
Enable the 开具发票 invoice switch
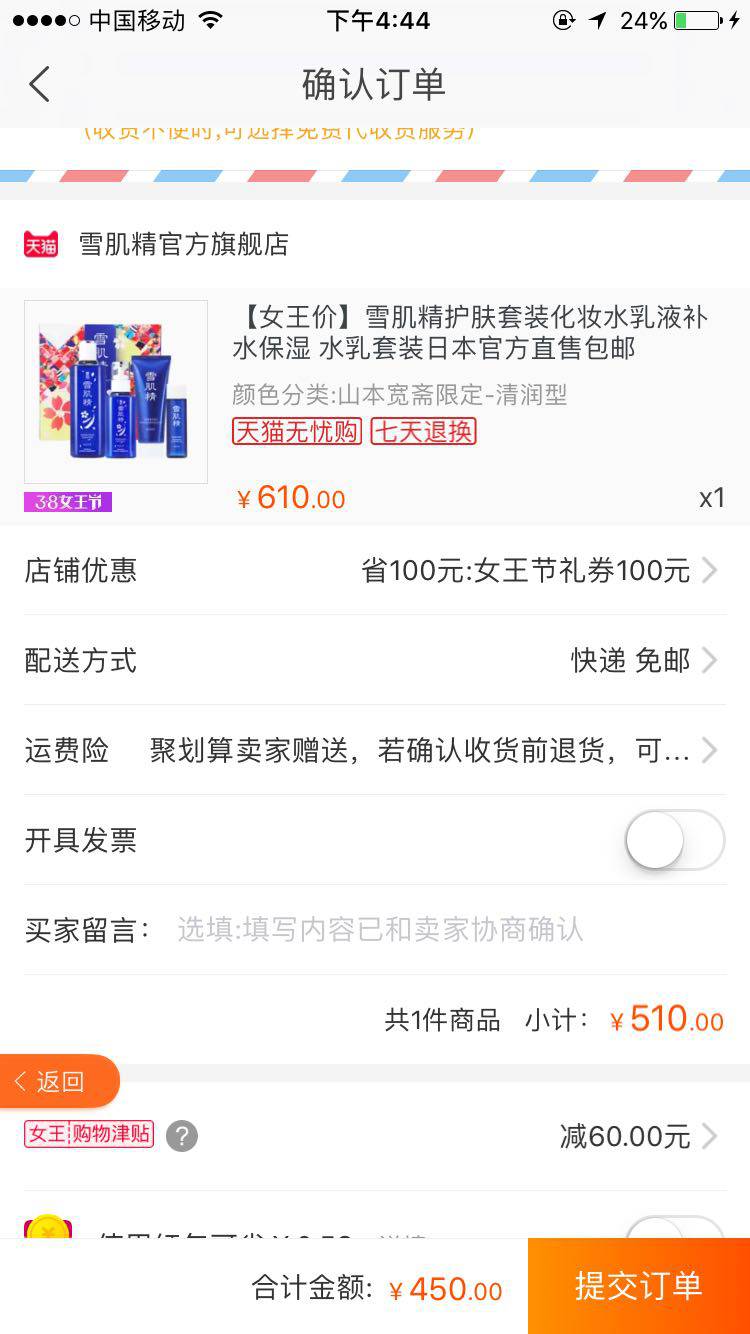click(674, 840)
